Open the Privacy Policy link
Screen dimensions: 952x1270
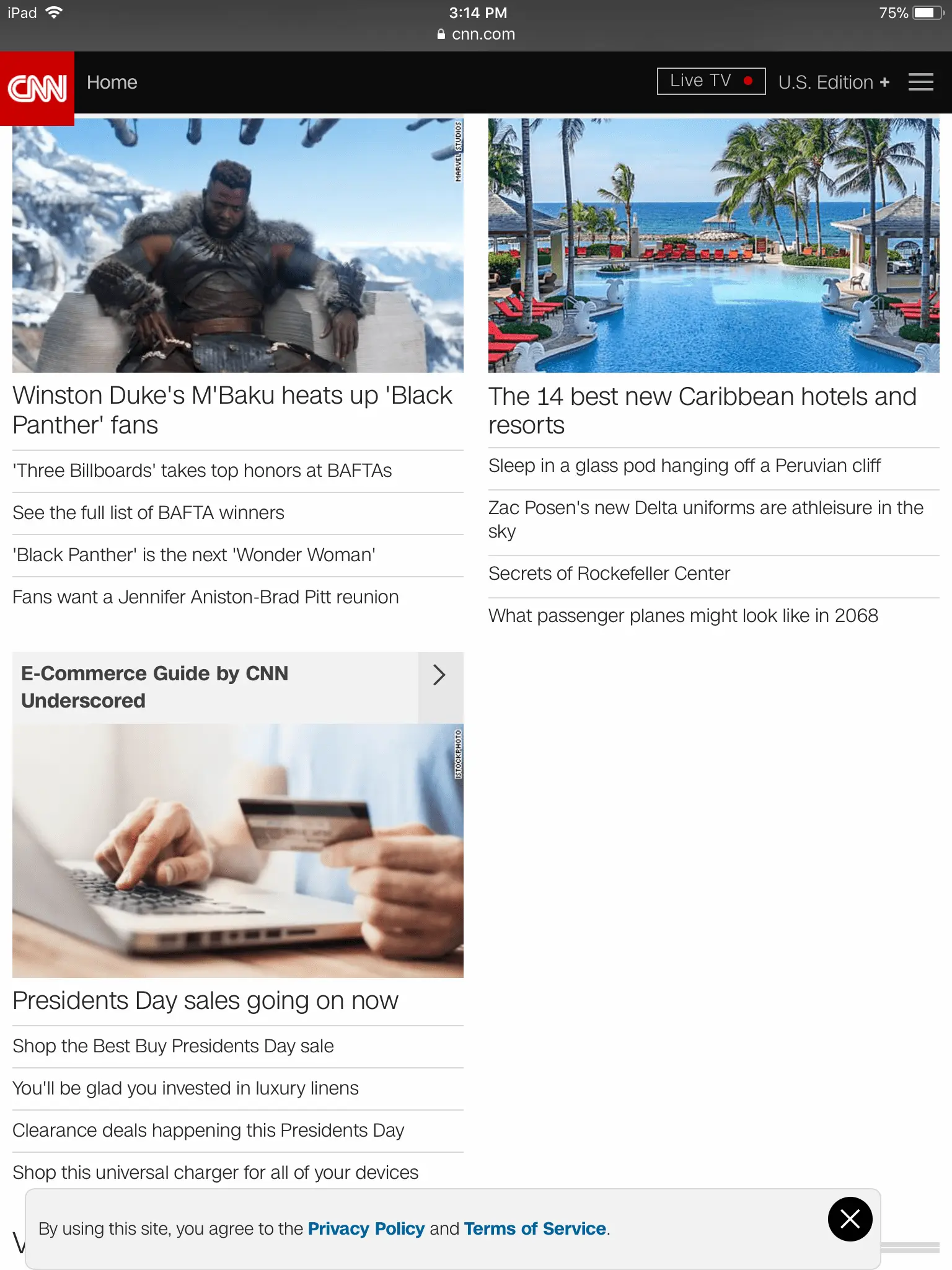tap(366, 1228)
